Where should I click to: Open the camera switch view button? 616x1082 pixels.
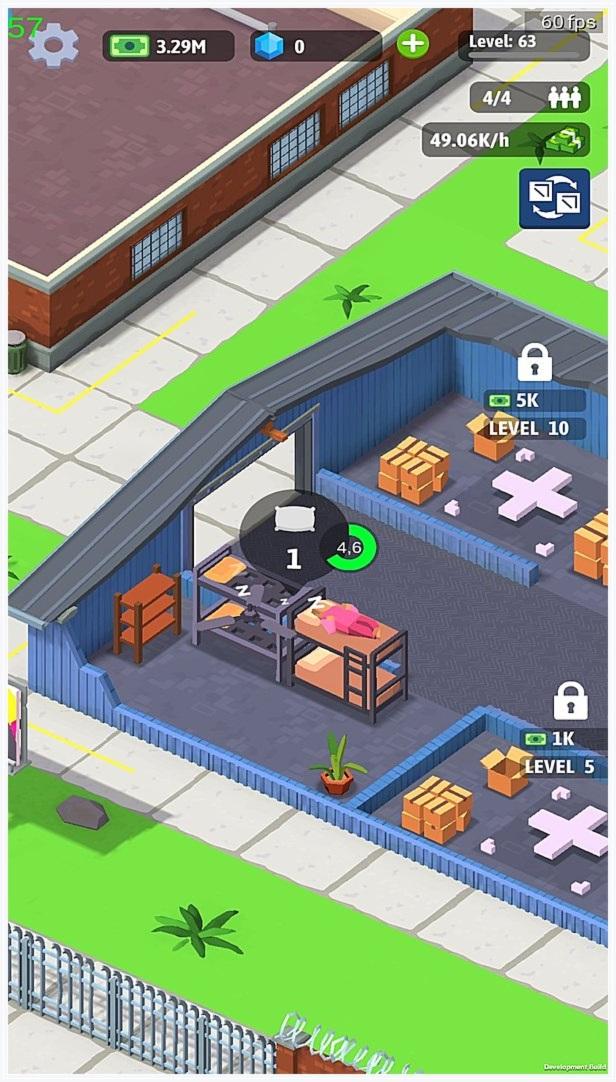point(555,199)
